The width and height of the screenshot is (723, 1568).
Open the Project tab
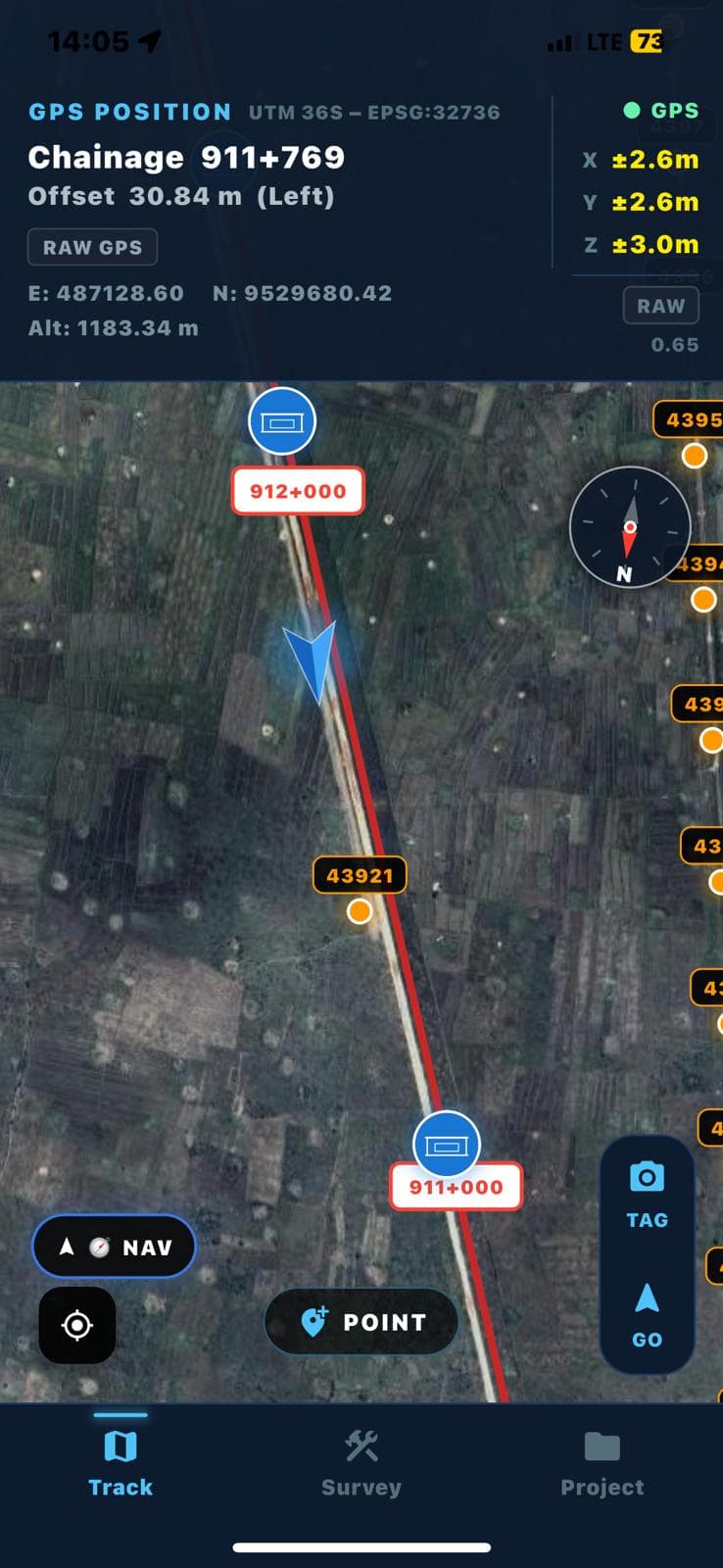tap(602, 1462)
